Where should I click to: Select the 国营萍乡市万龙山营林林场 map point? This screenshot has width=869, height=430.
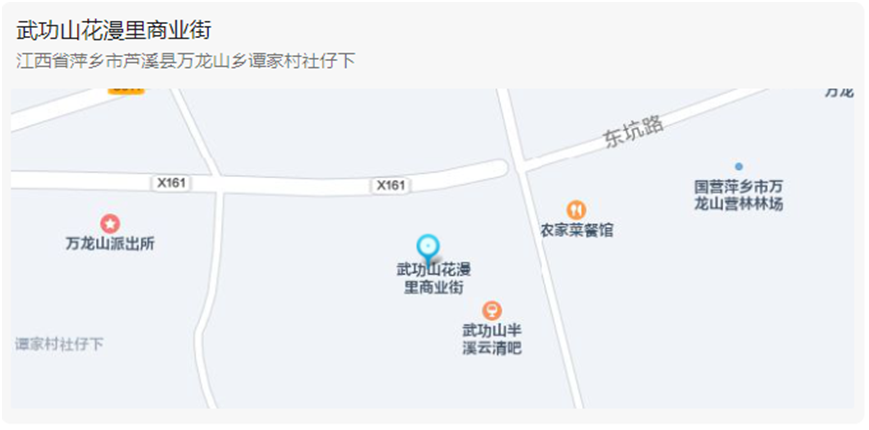coord(739,166)
